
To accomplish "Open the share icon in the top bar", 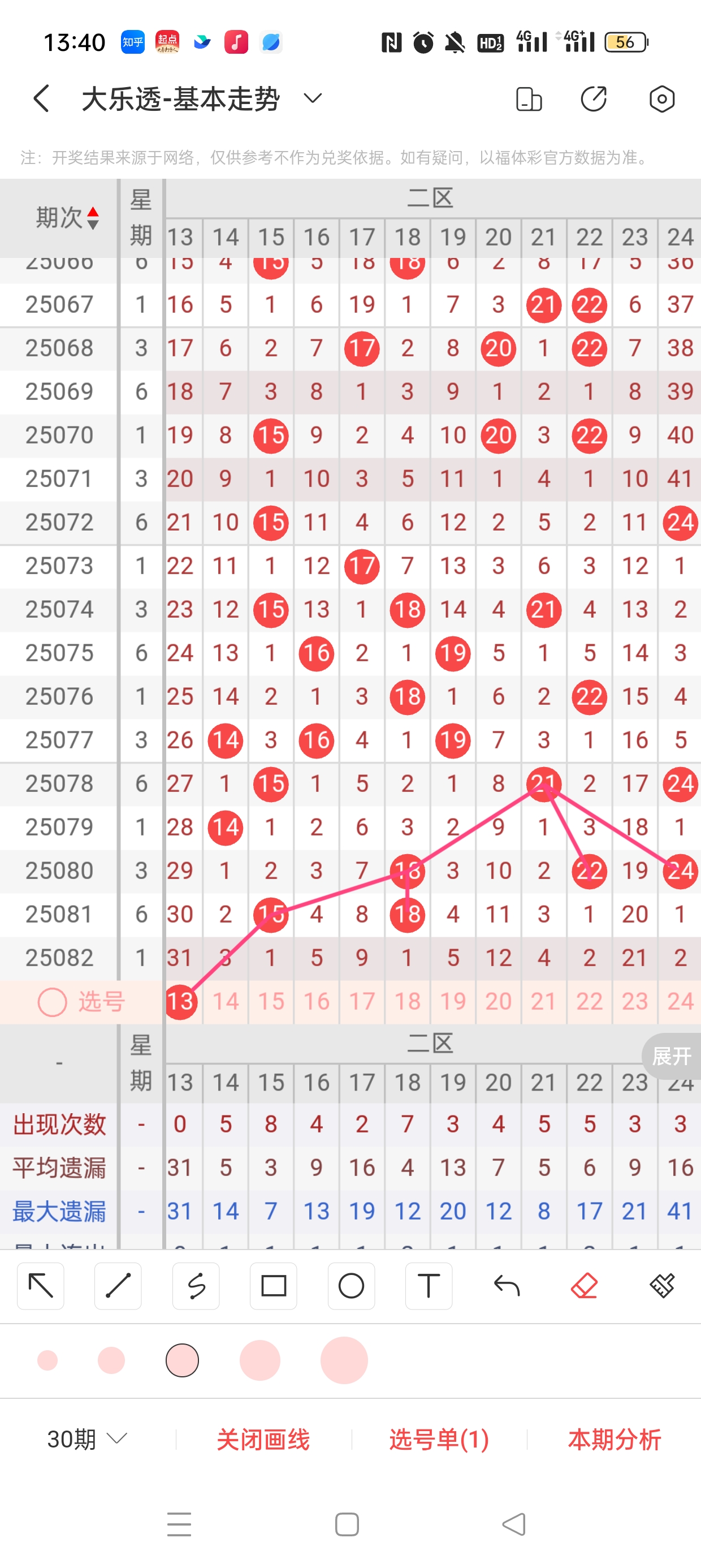I will 593,98.
